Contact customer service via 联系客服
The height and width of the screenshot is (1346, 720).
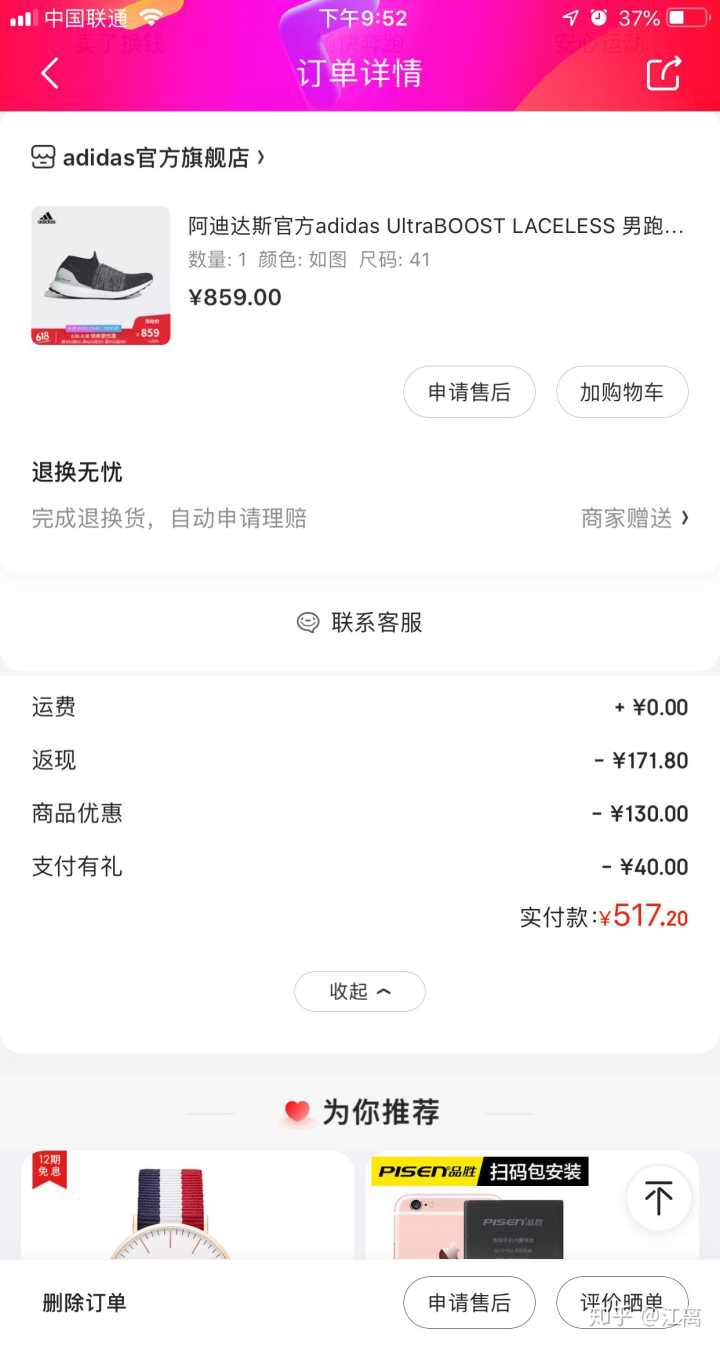click(360, 622)
